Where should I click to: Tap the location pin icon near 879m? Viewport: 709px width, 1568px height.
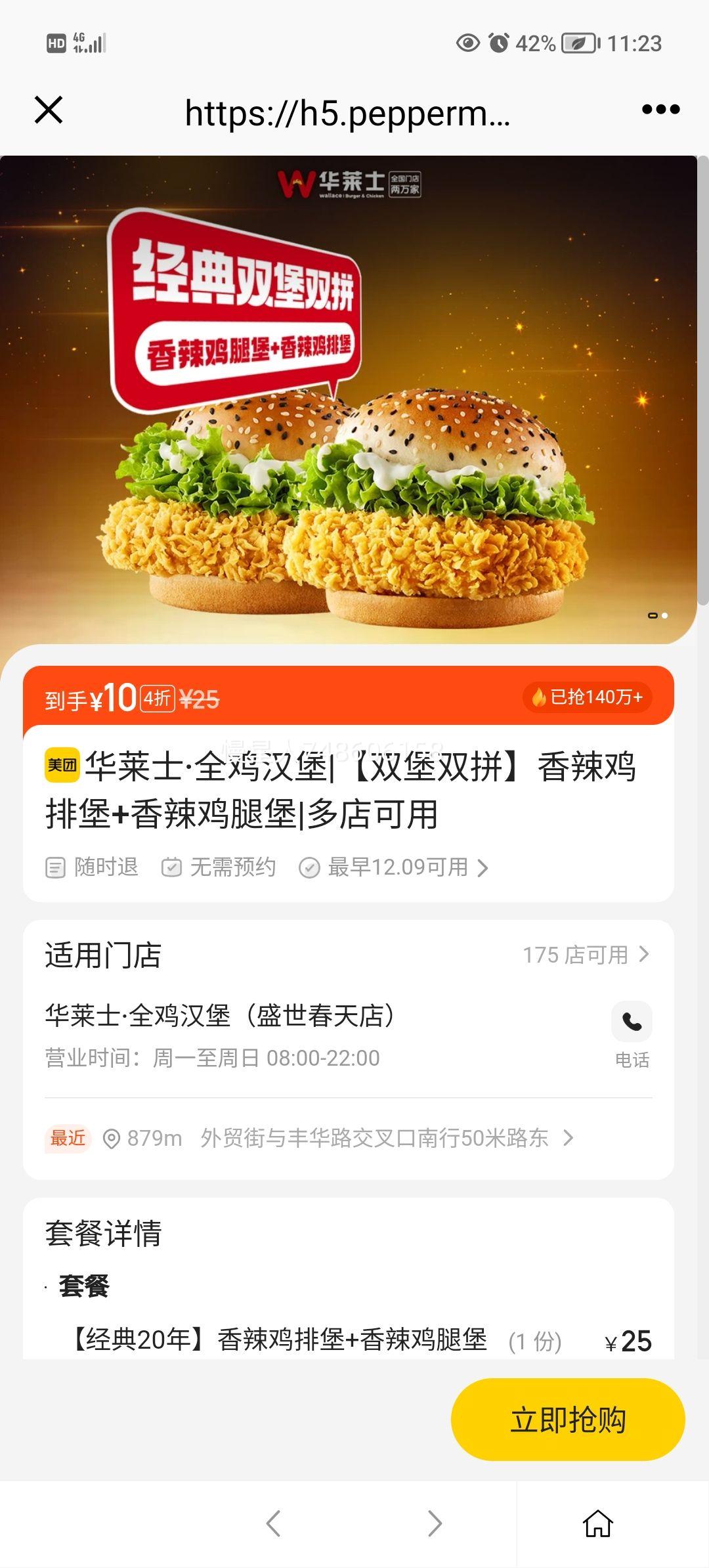[x=110, y=1138]
